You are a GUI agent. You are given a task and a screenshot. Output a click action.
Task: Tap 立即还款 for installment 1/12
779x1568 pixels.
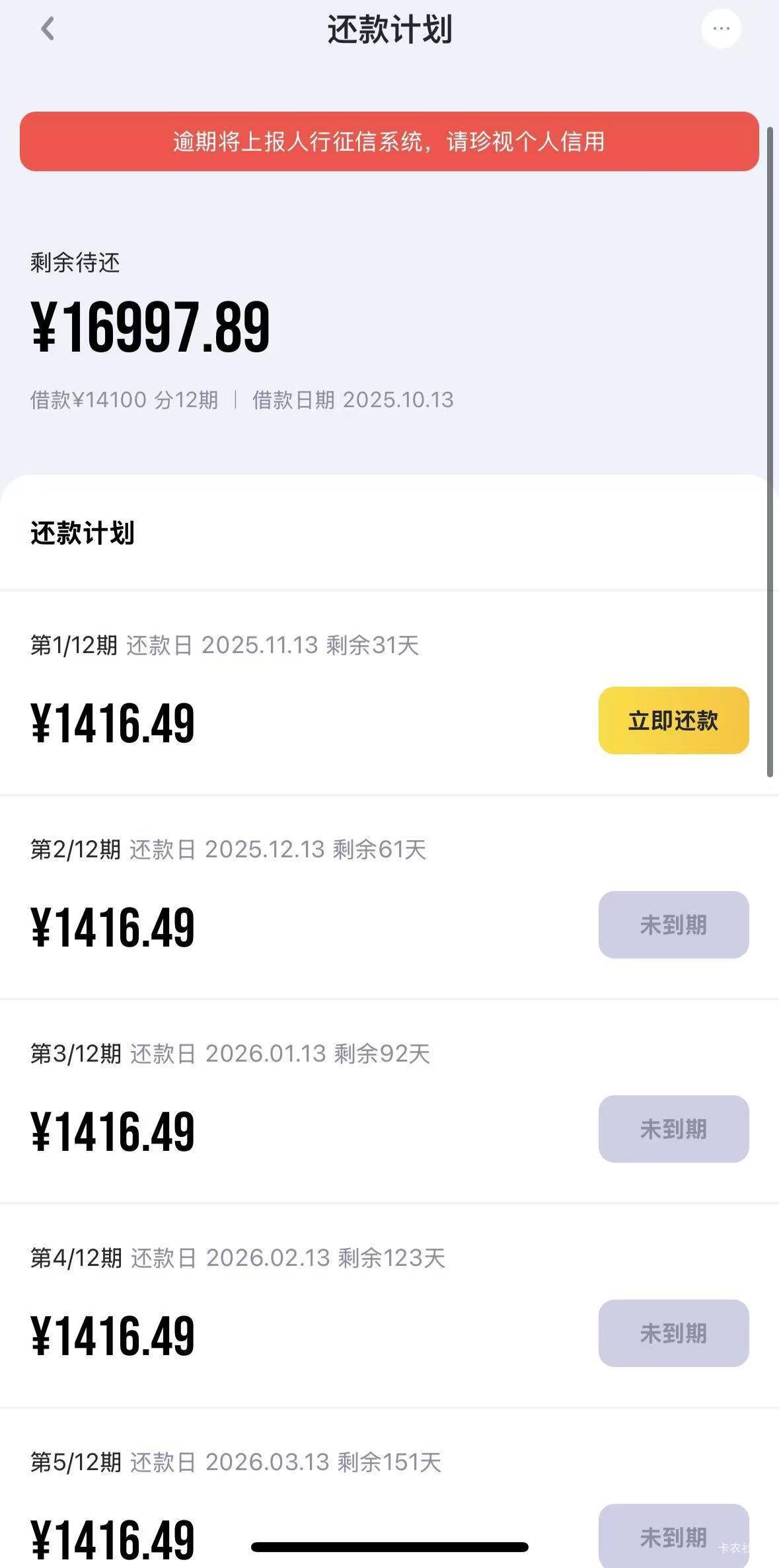pos(673,721)
